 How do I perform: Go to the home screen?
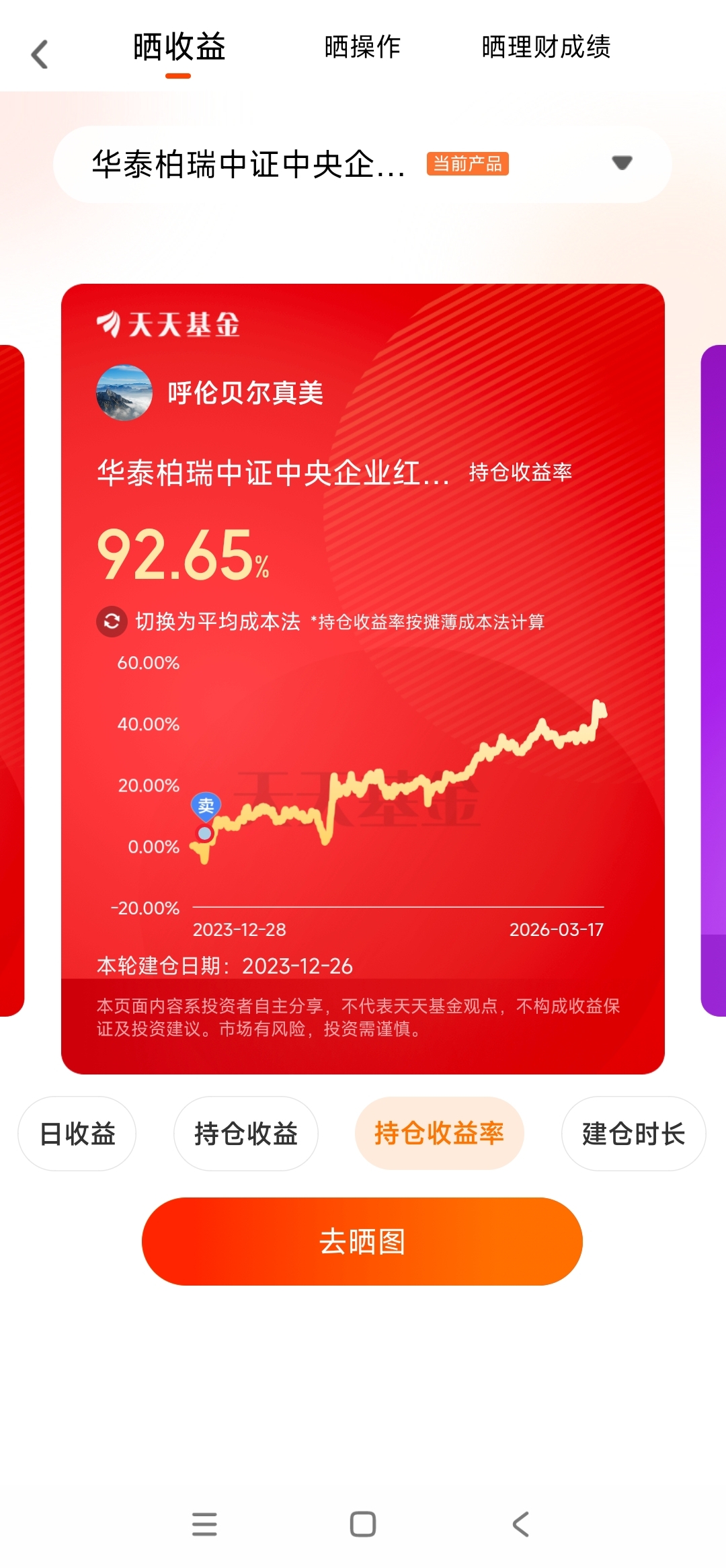[363, 1524]
